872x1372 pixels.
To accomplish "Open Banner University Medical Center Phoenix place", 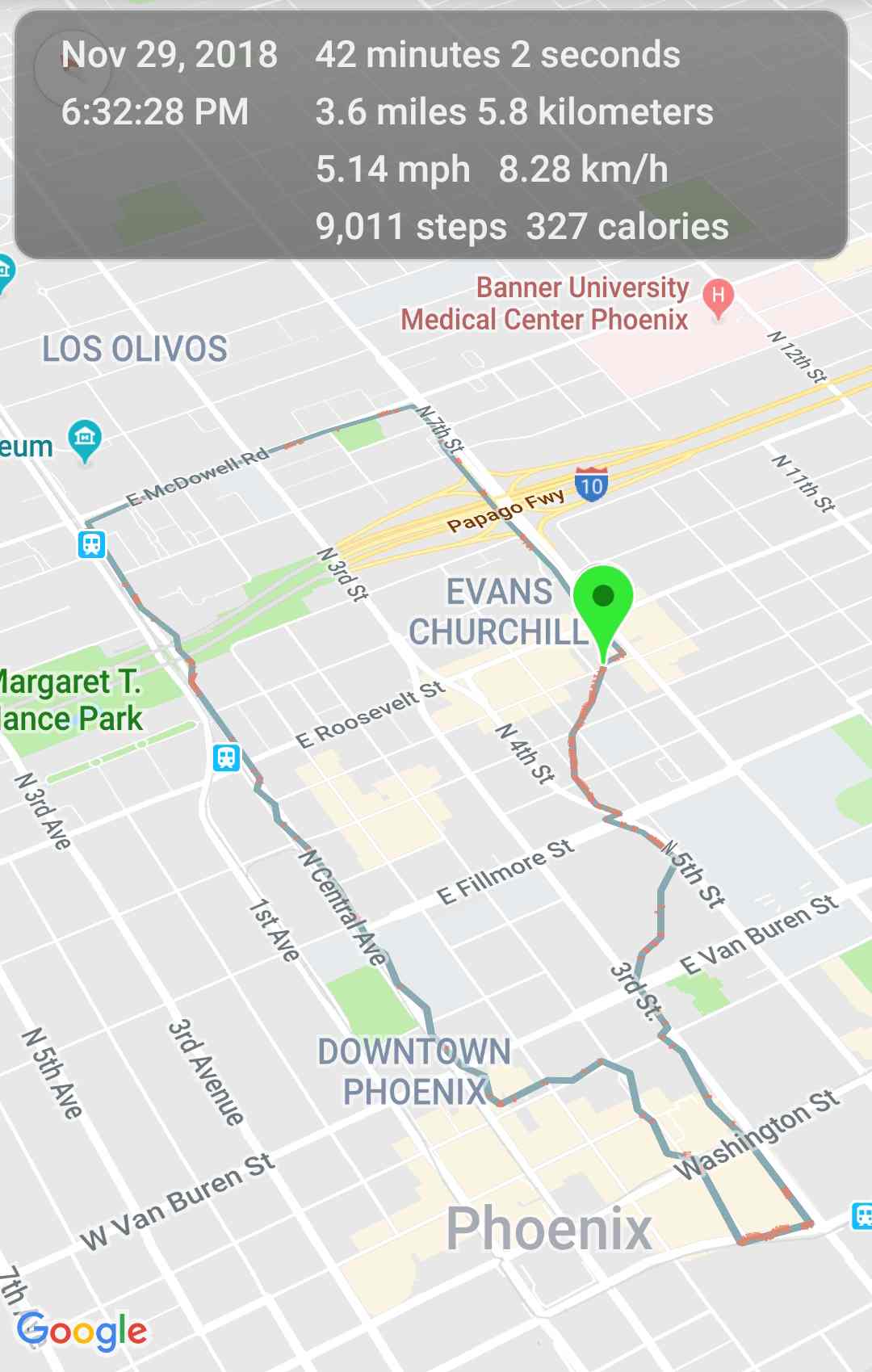I will coord(717,296).
